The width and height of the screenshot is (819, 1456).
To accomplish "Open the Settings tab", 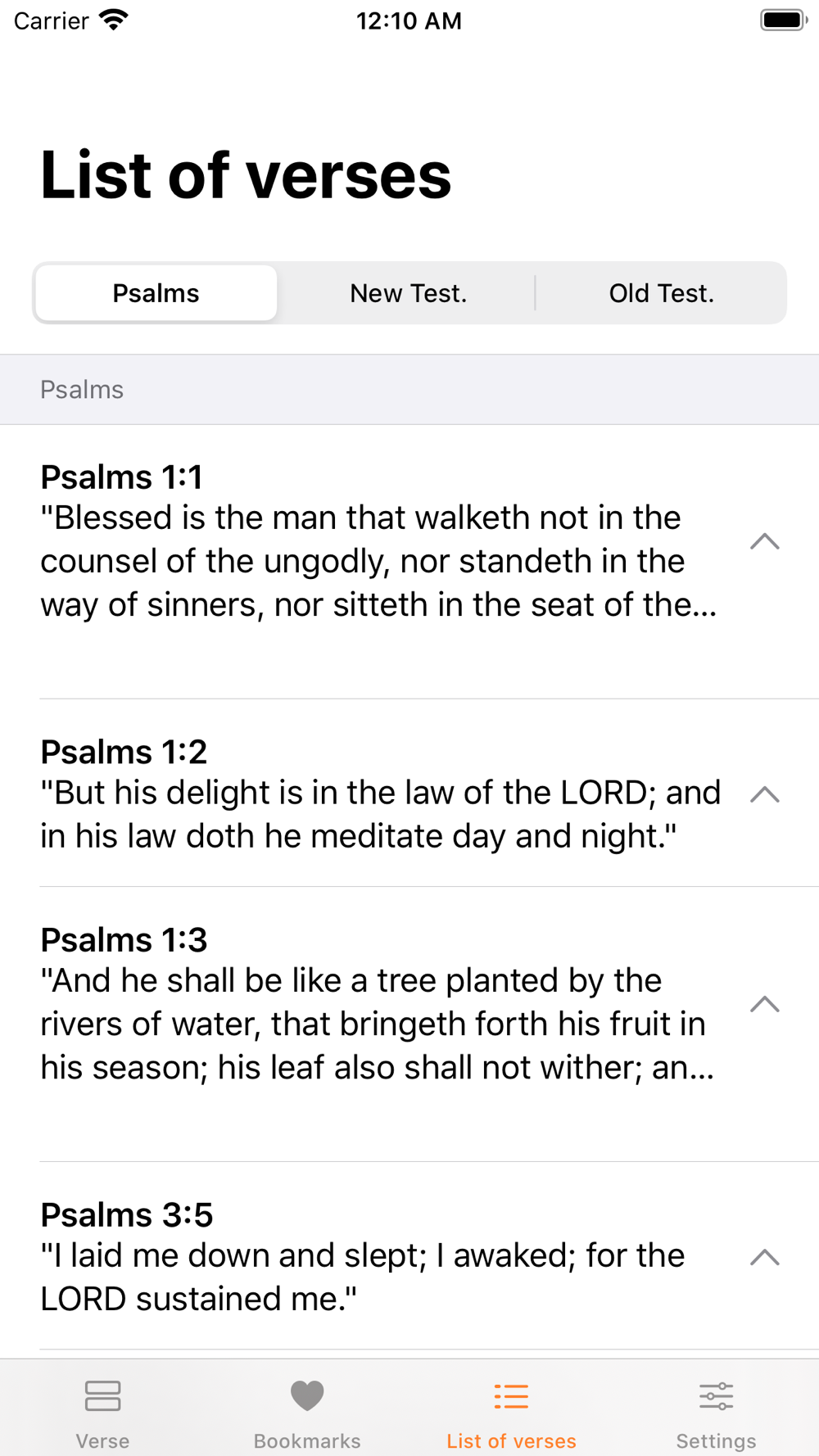I will [x=716, y=1410].
